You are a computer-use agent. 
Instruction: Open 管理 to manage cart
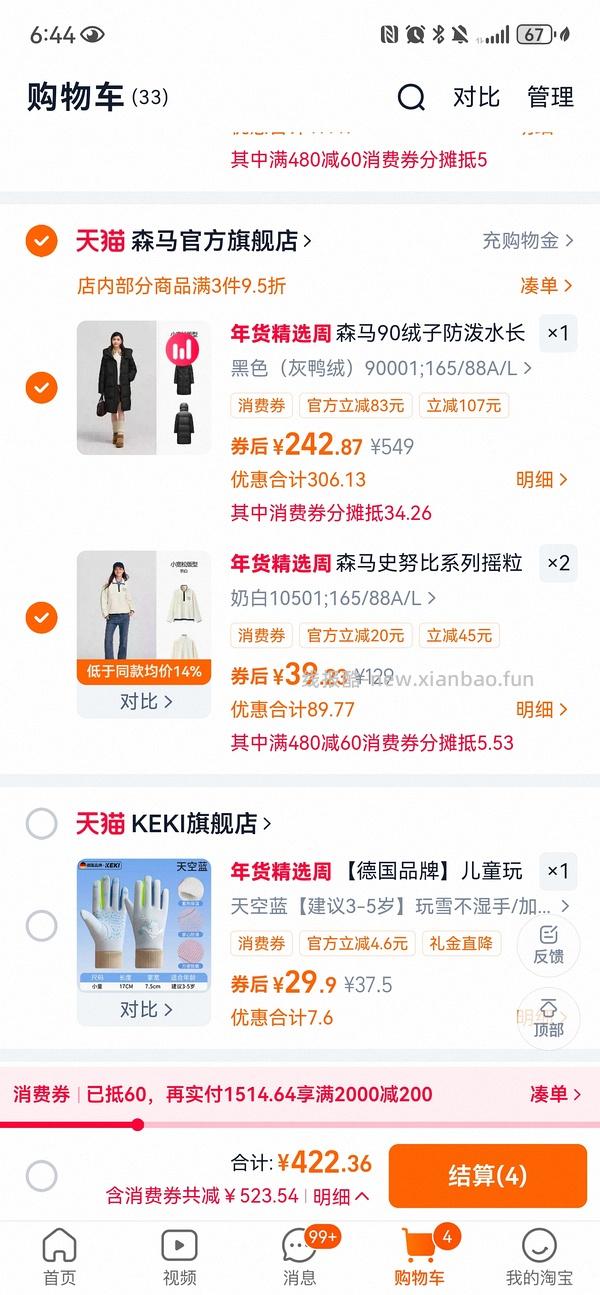(x=550, y=97)
